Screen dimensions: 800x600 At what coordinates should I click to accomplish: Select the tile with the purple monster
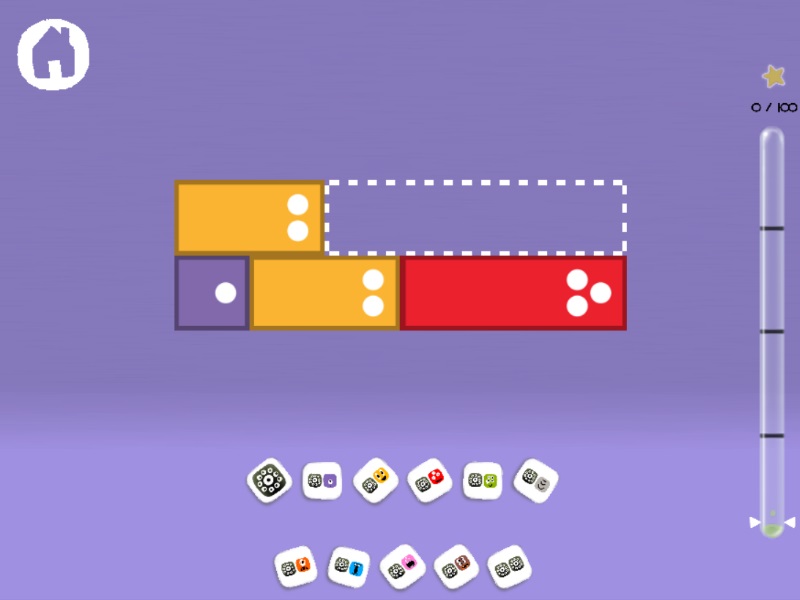click(322, 481)
